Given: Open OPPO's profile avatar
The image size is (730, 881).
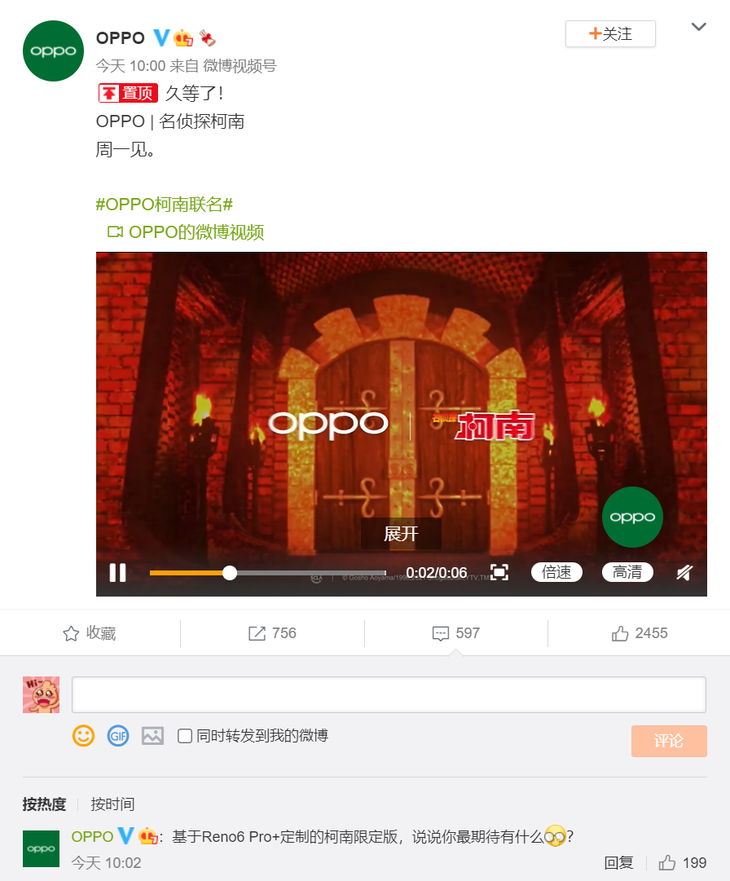Looking at the screenshot, I should (53, 50).
